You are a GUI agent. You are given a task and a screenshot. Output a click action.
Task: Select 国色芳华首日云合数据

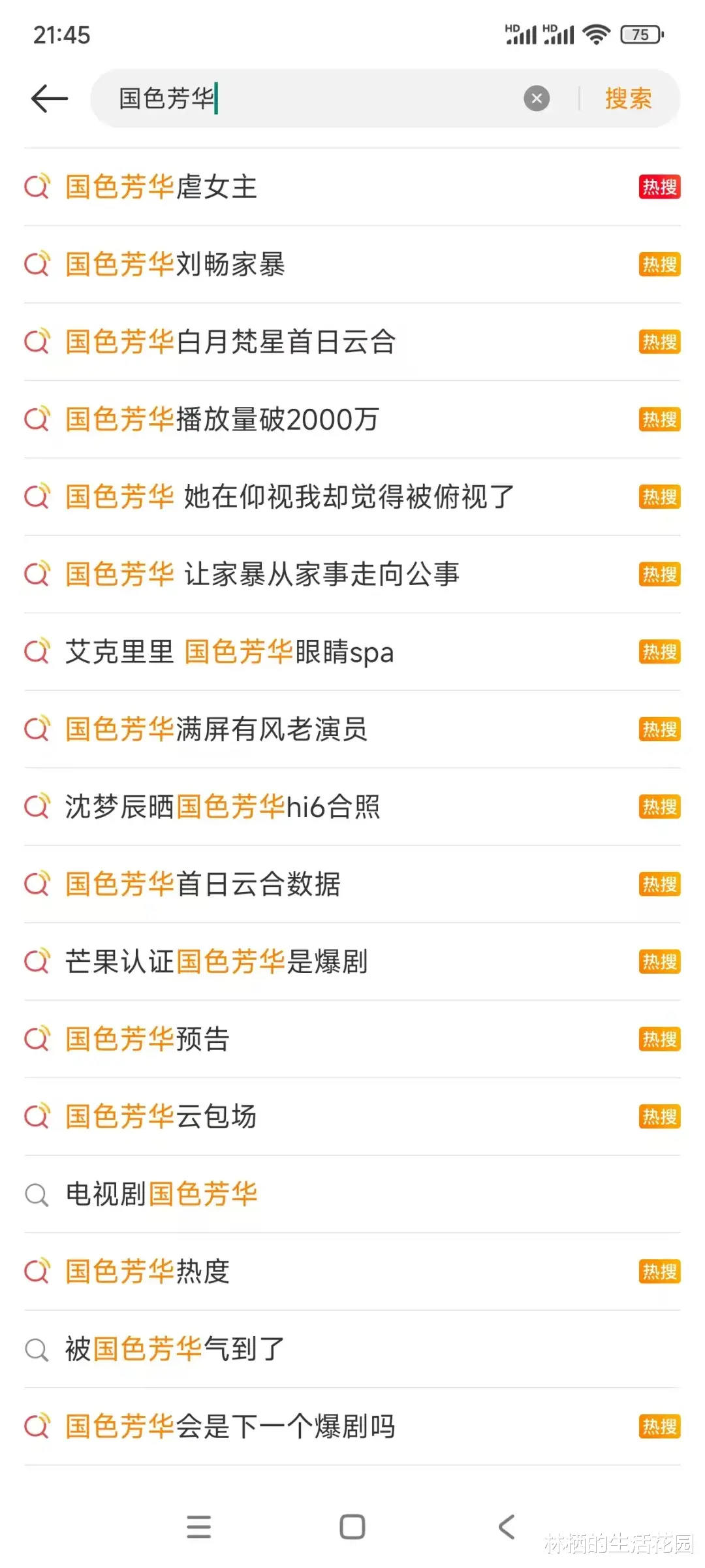click(203, 884)
